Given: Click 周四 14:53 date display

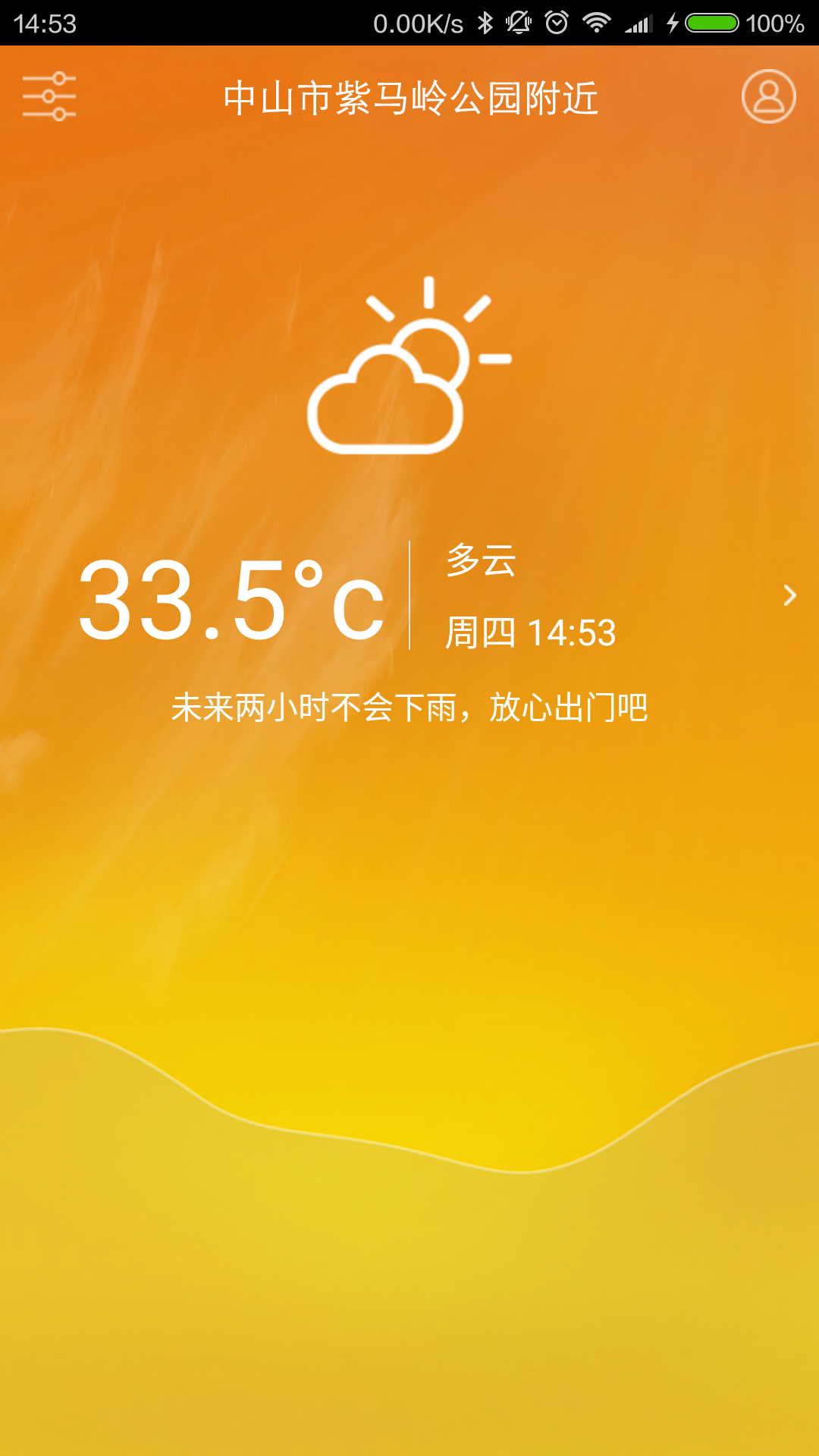Looking at the screenshot, I should (529, 631).
